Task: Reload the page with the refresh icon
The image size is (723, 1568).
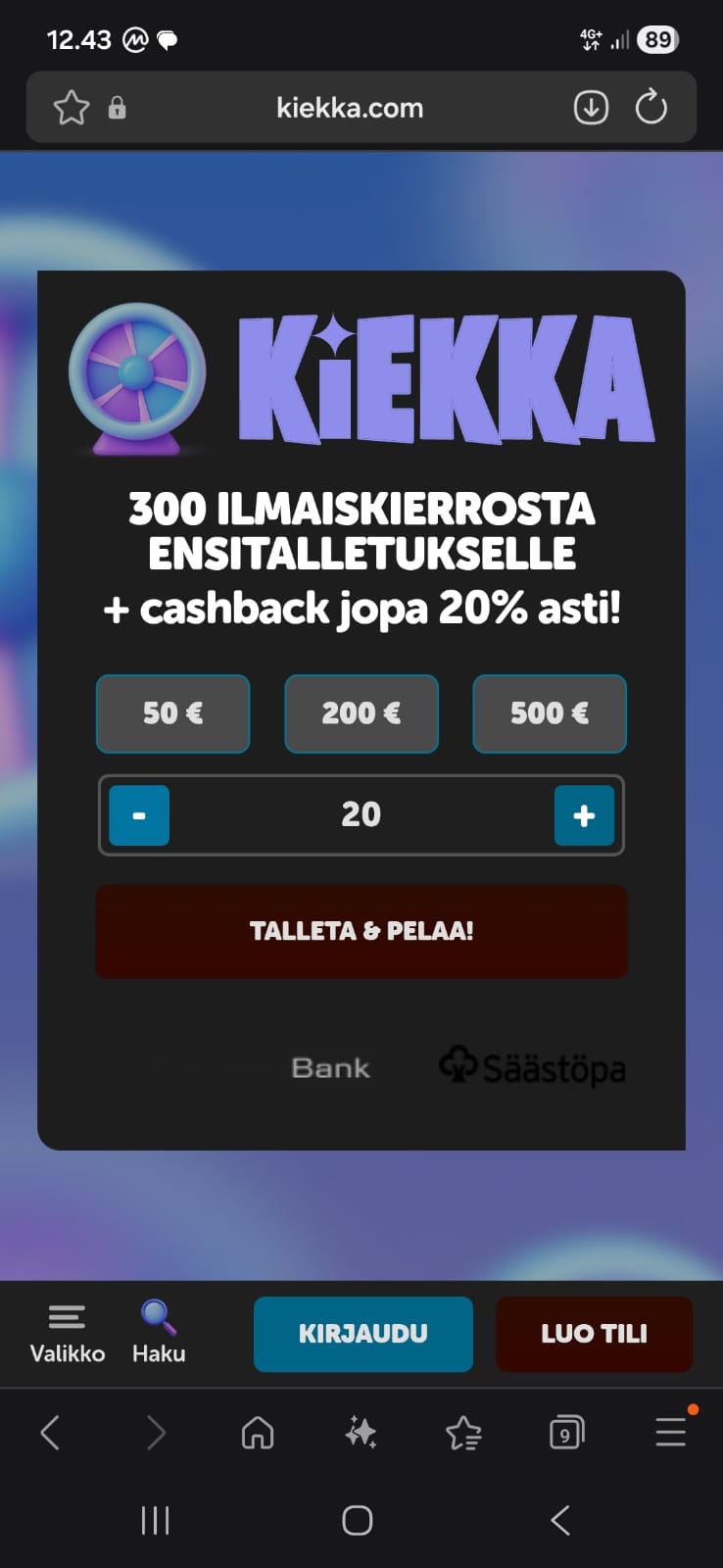Action: 652,108
